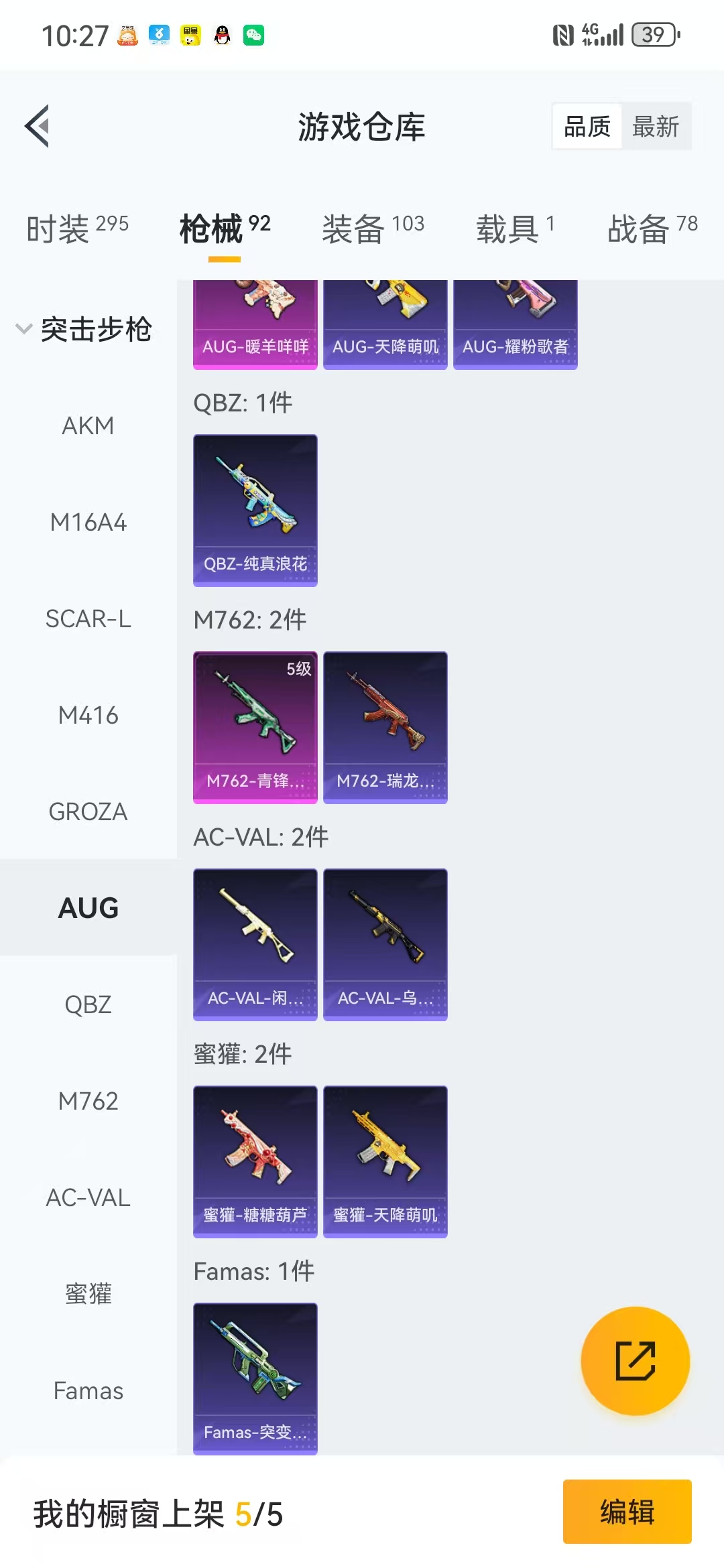
Task: Select Famas in the side list
Action: click(88, 1391)
